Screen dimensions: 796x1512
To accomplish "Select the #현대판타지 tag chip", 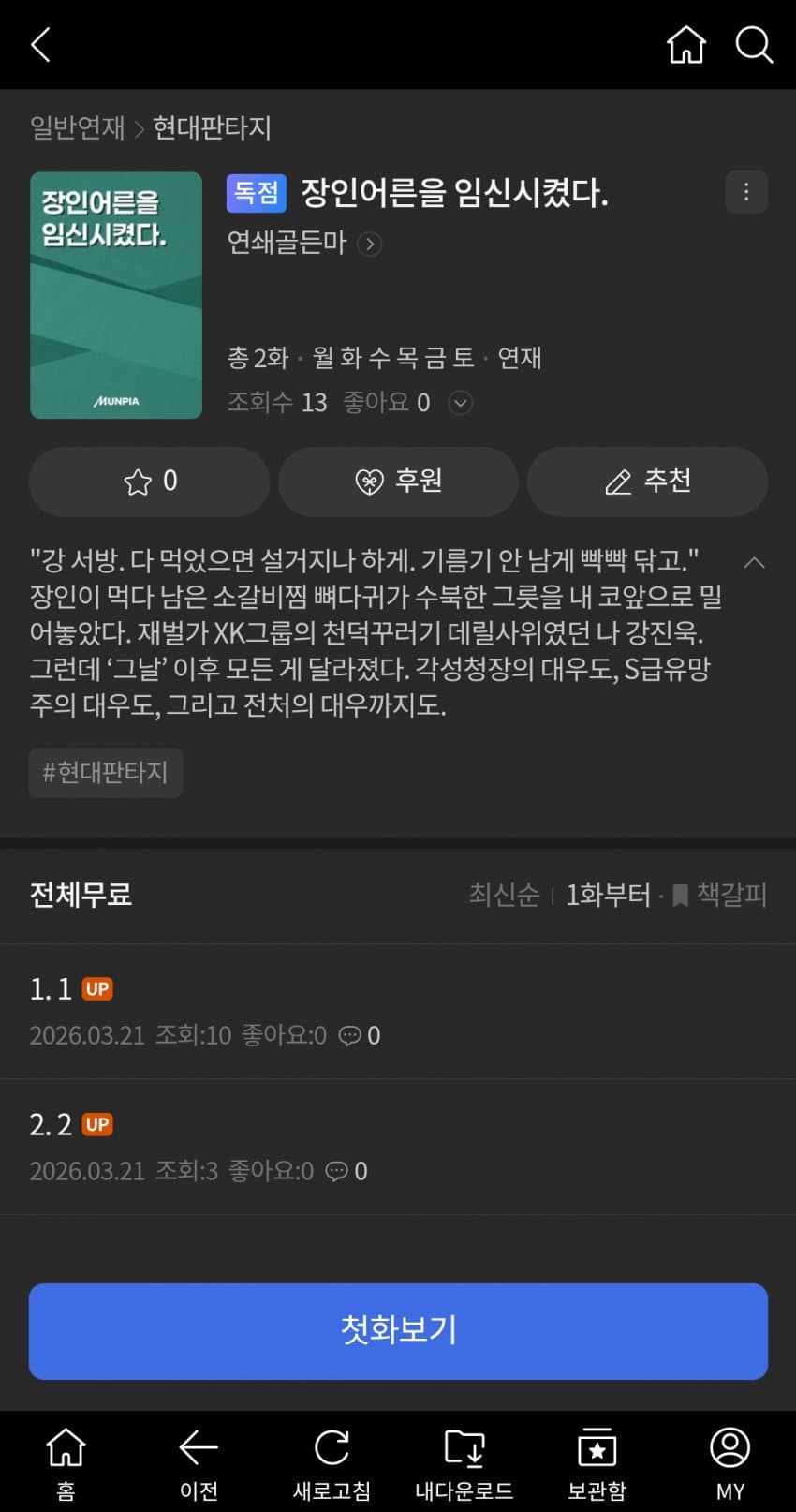I will [x=106, y=773].
